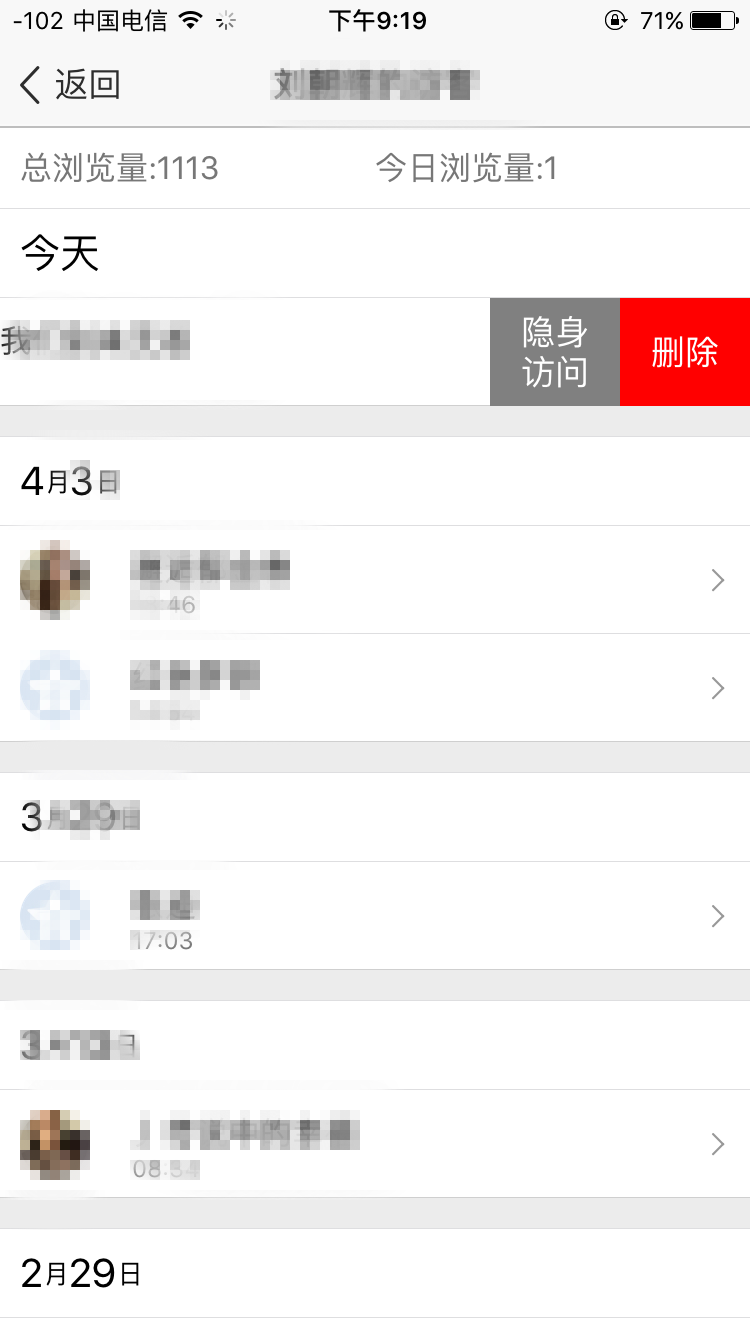Tap the 隐身访问 invisible visit option

pos(555,352)
